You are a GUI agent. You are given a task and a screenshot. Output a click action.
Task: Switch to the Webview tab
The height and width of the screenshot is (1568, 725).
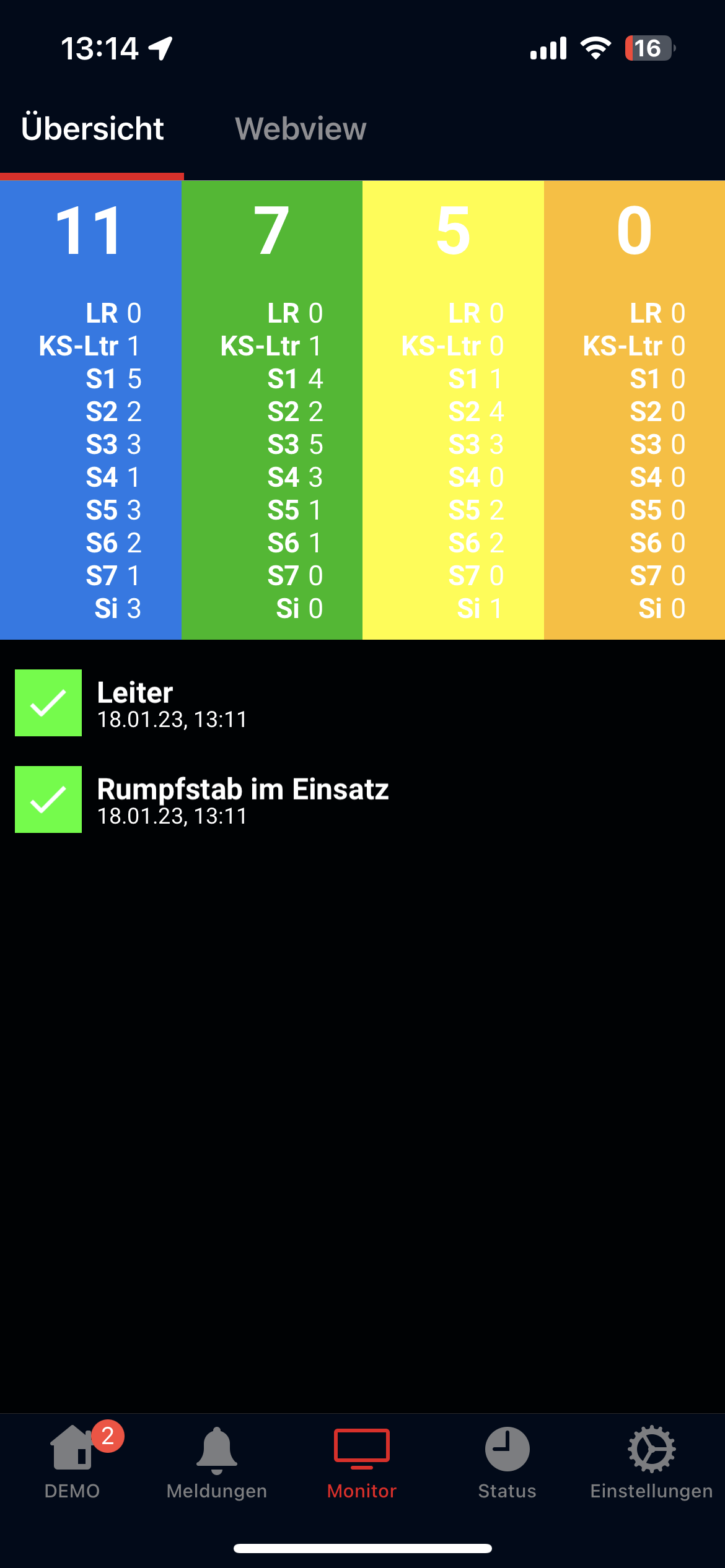pos(301,129)
